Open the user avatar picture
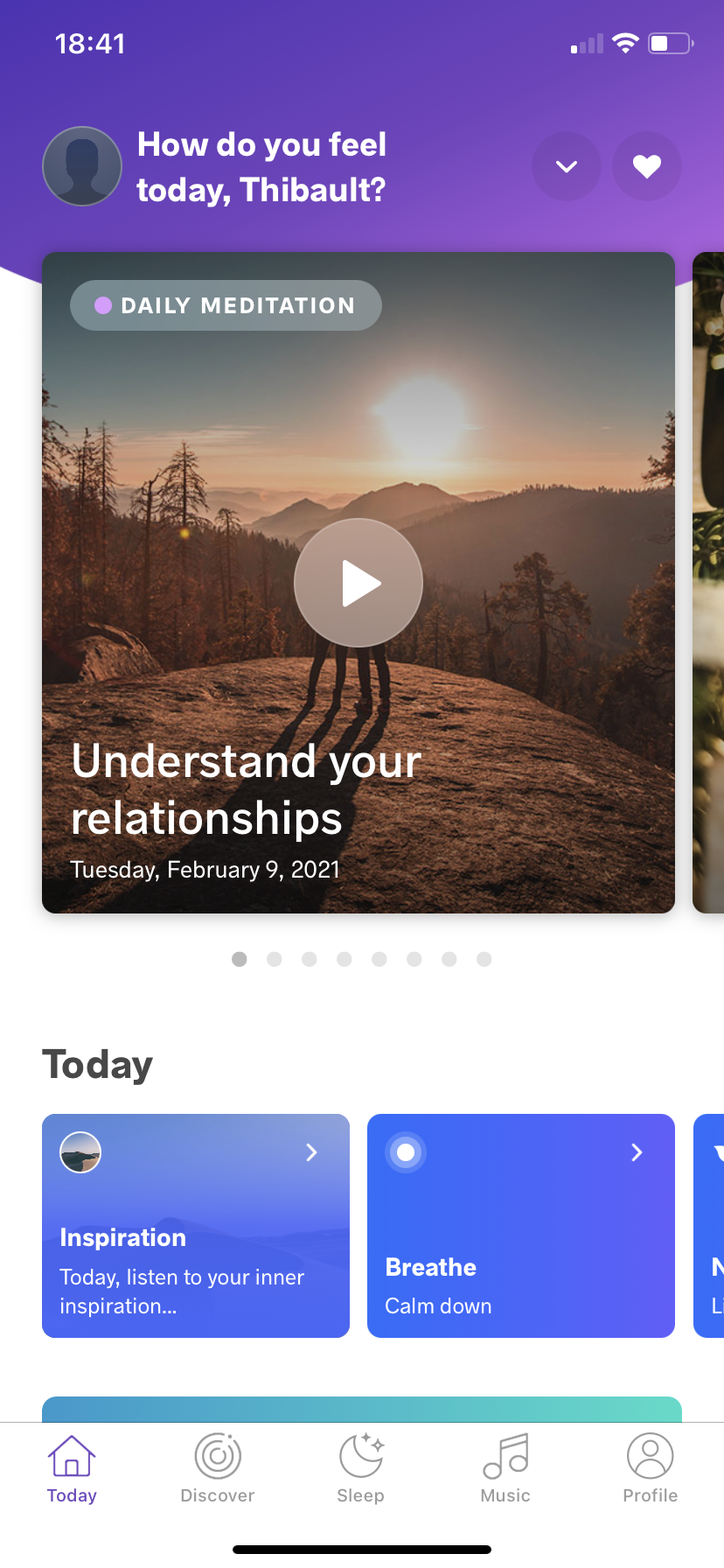The image size is (724, 1568). point(82,166)
